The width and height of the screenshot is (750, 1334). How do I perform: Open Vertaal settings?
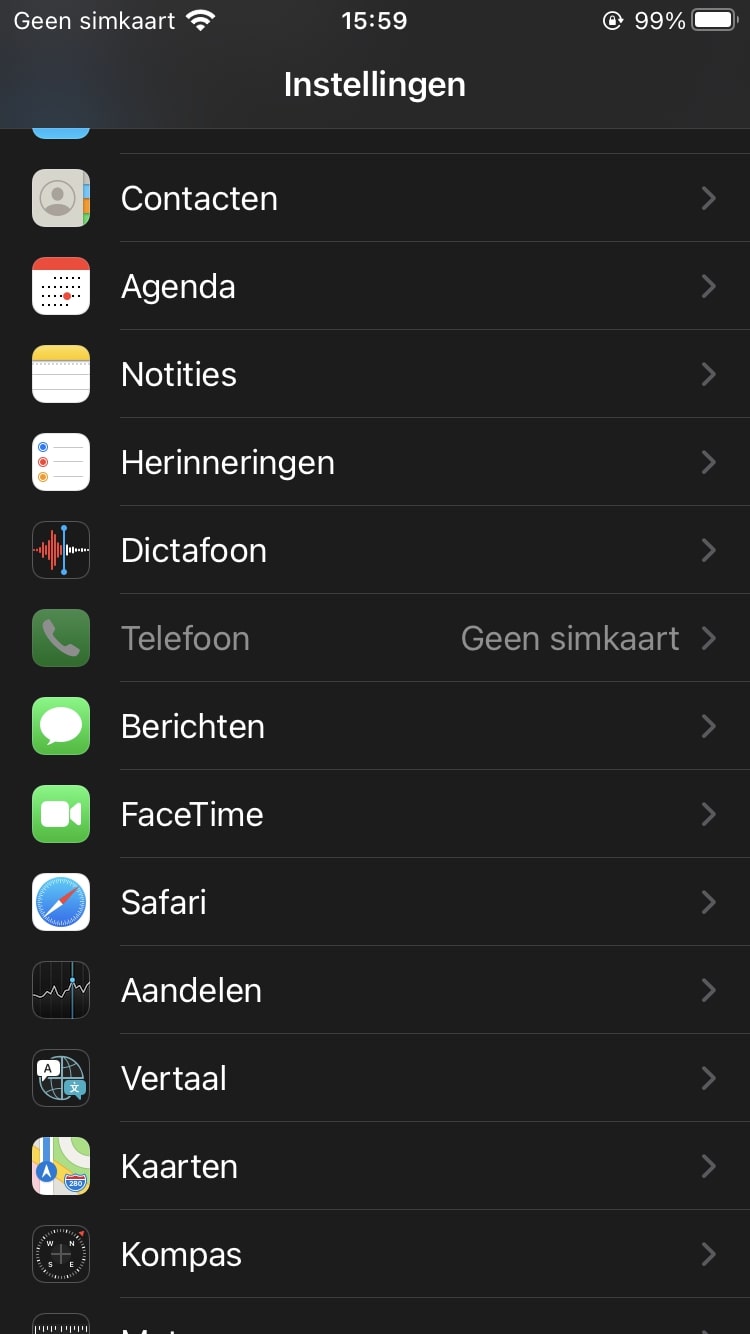(375, 1078)
